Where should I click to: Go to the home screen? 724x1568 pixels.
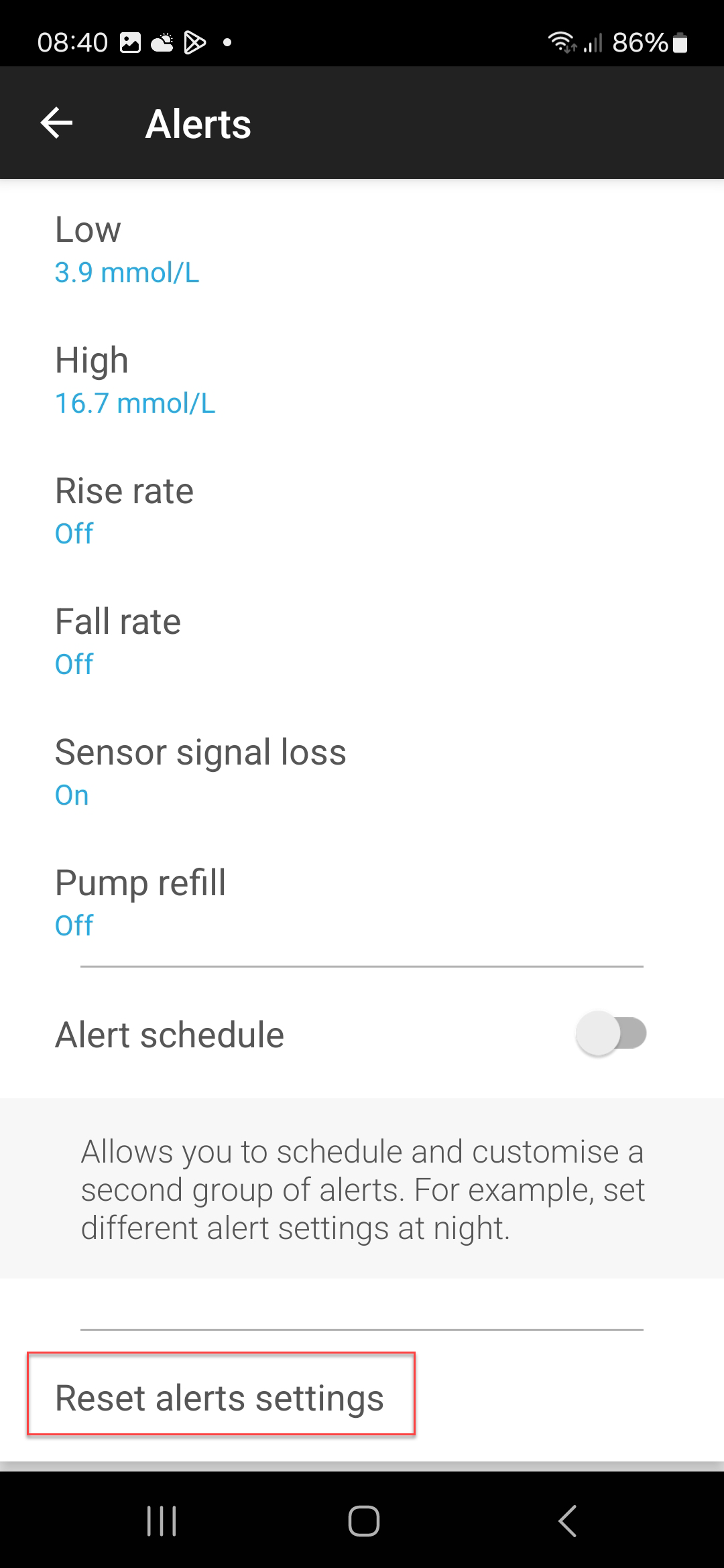click(x=363, y=1520)
